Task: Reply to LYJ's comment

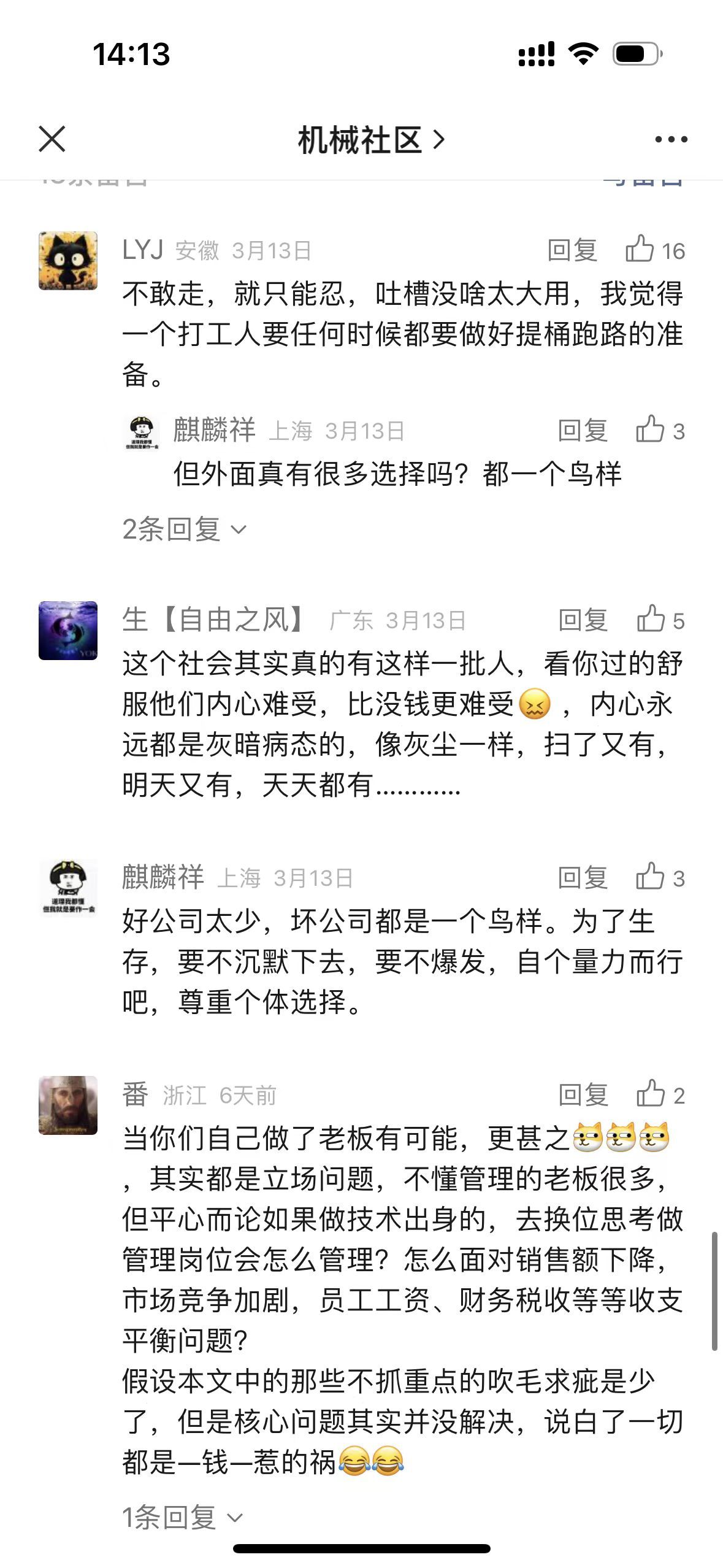Action: 572,250
